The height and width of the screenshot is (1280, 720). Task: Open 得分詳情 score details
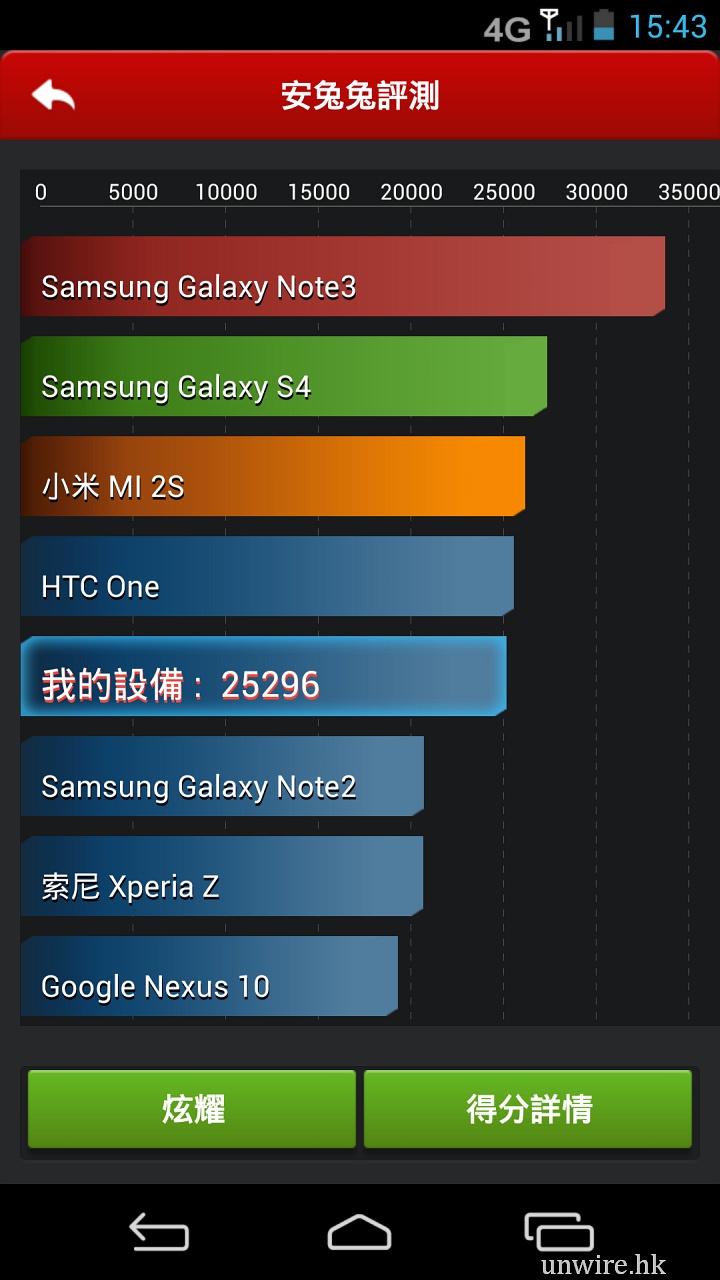[528, 1109]
